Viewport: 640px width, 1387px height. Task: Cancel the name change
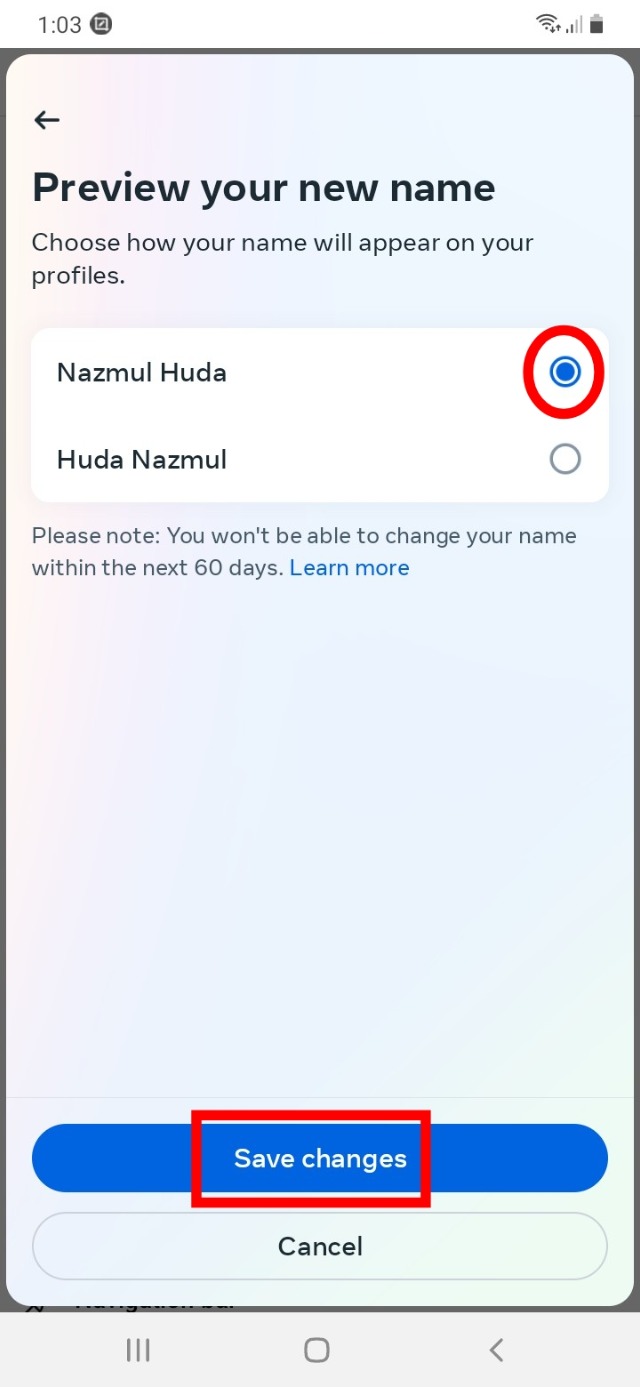320,1246
